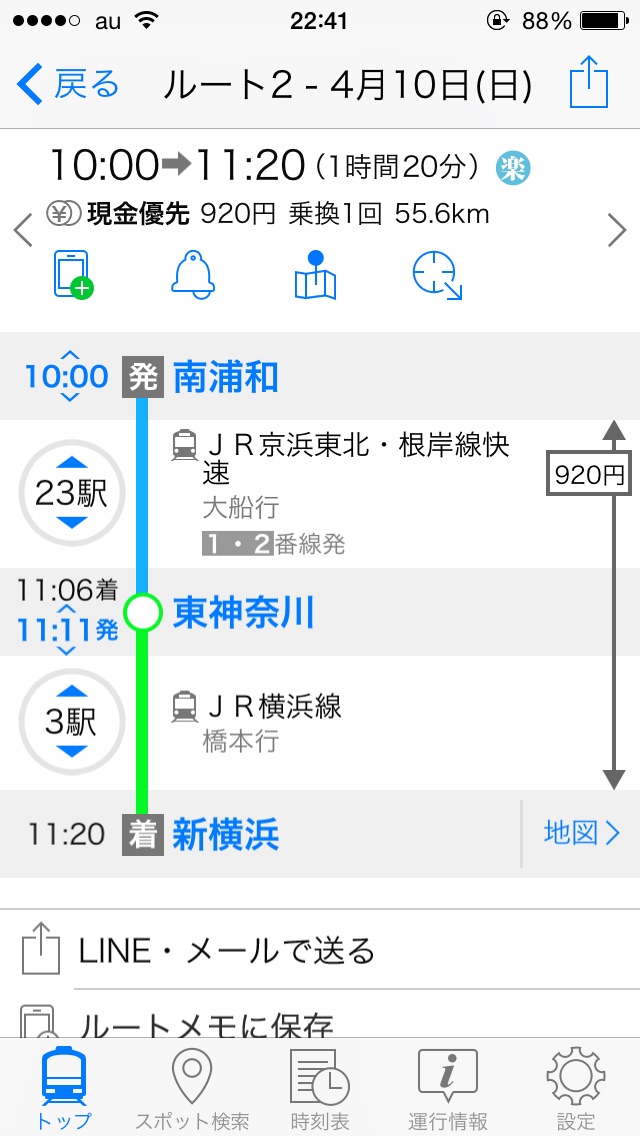Open 地図 for 新横浜 station
This screenshot has height=1136, width=640.
point(582,833)
